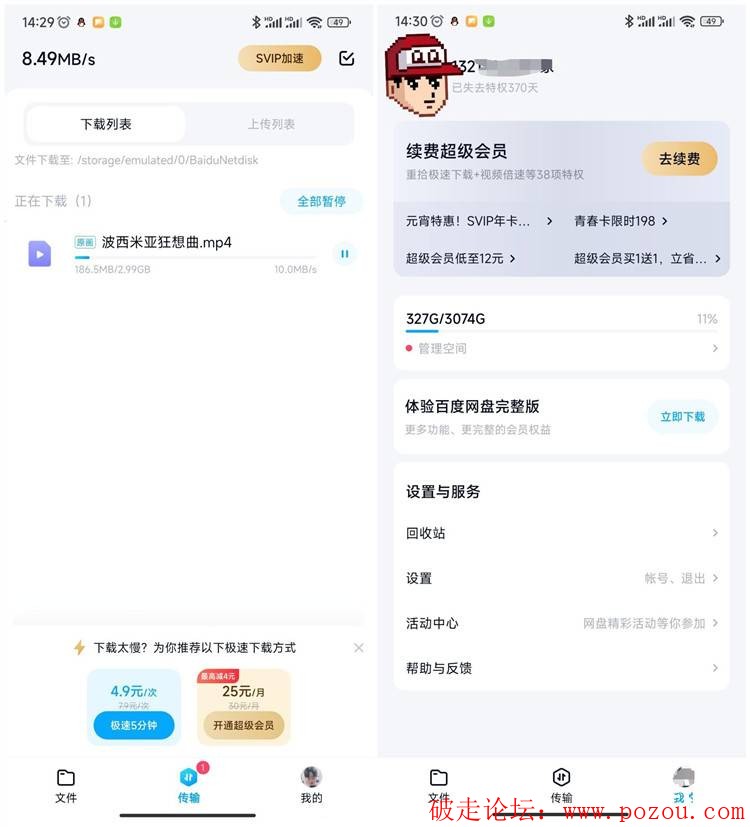Pause all downloads with 全部暂停
The image size is (750, 827).
click(321, 201)
